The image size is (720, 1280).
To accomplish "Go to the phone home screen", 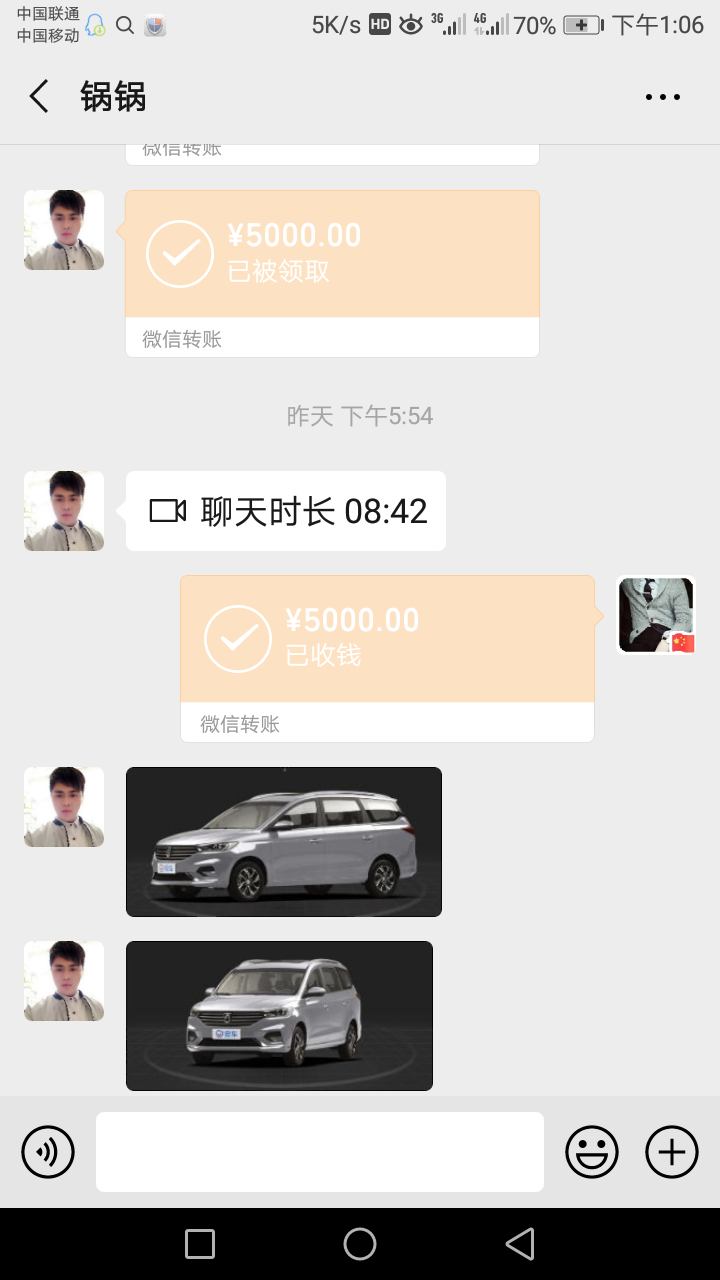I will point(360,1244).
